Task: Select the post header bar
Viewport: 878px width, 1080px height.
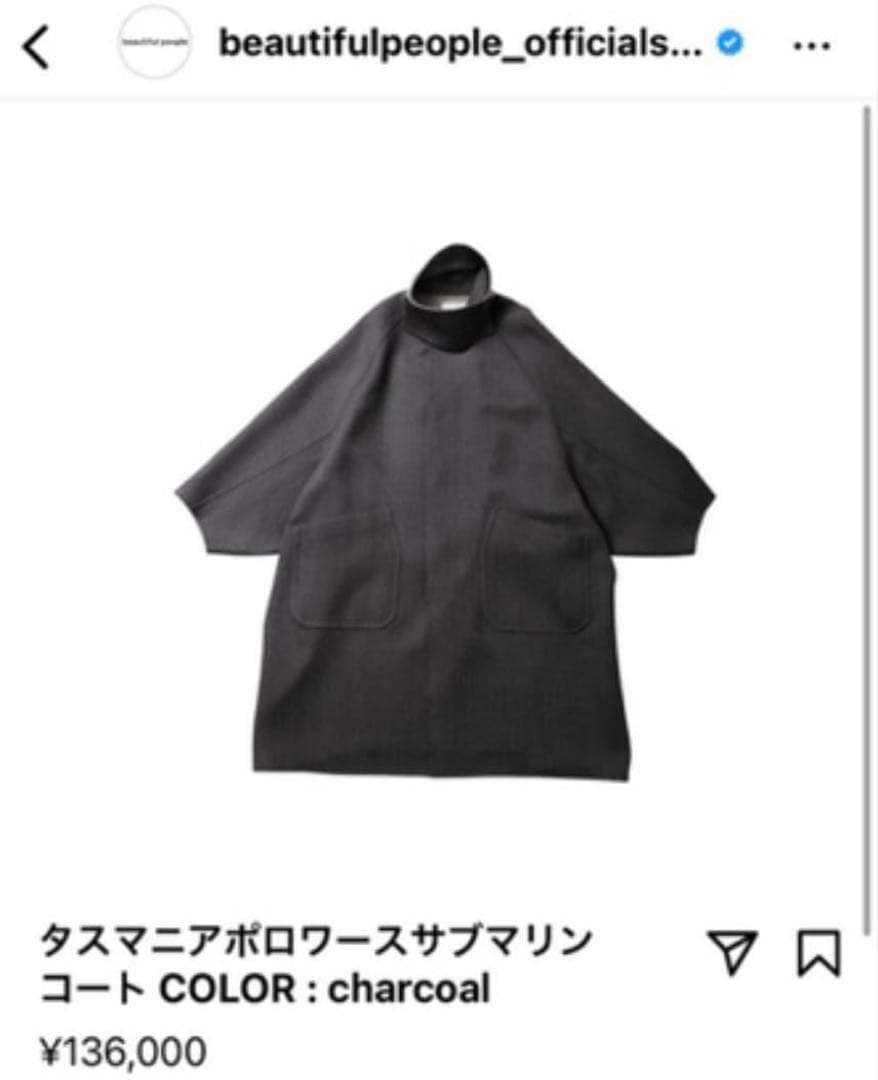Action: click(439, 43)
